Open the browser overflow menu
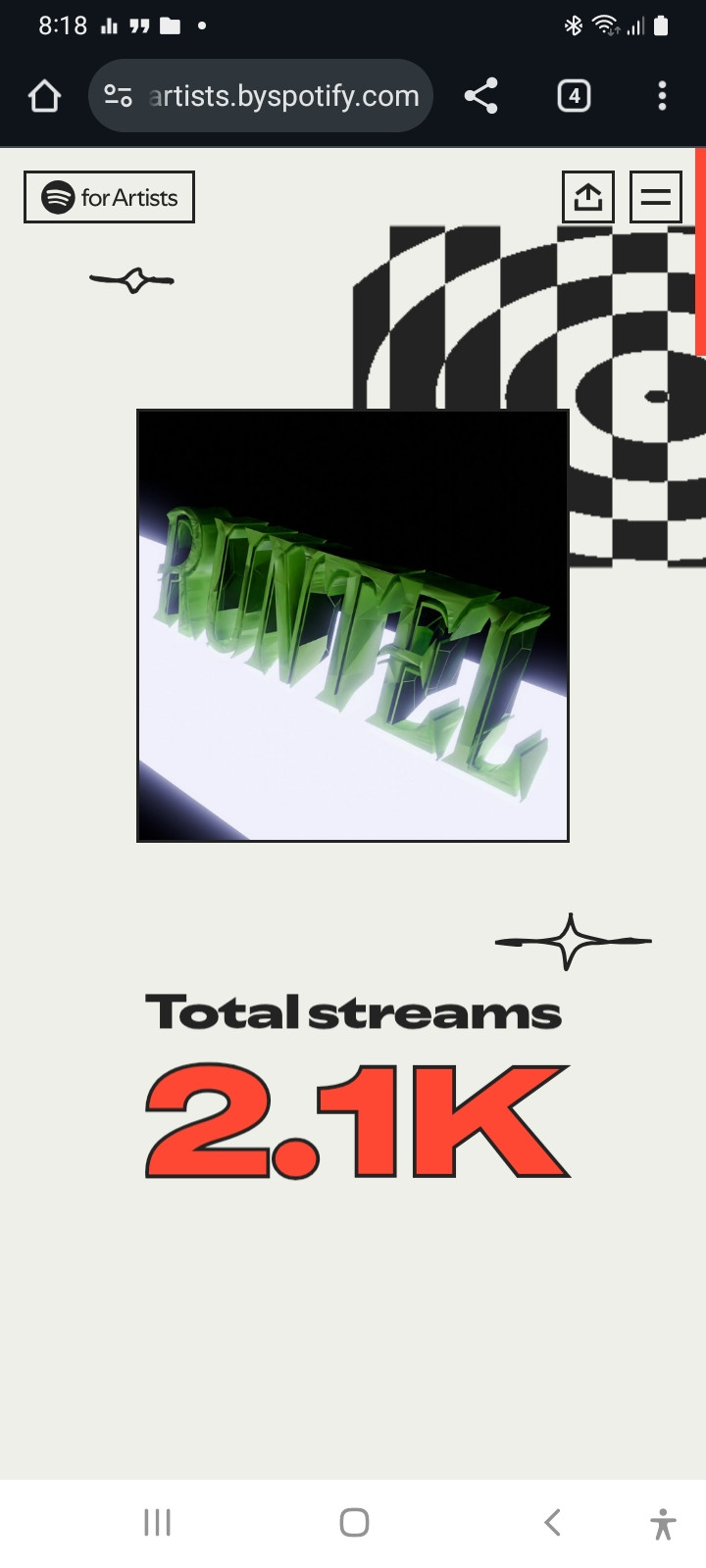 tap(662, 96)
